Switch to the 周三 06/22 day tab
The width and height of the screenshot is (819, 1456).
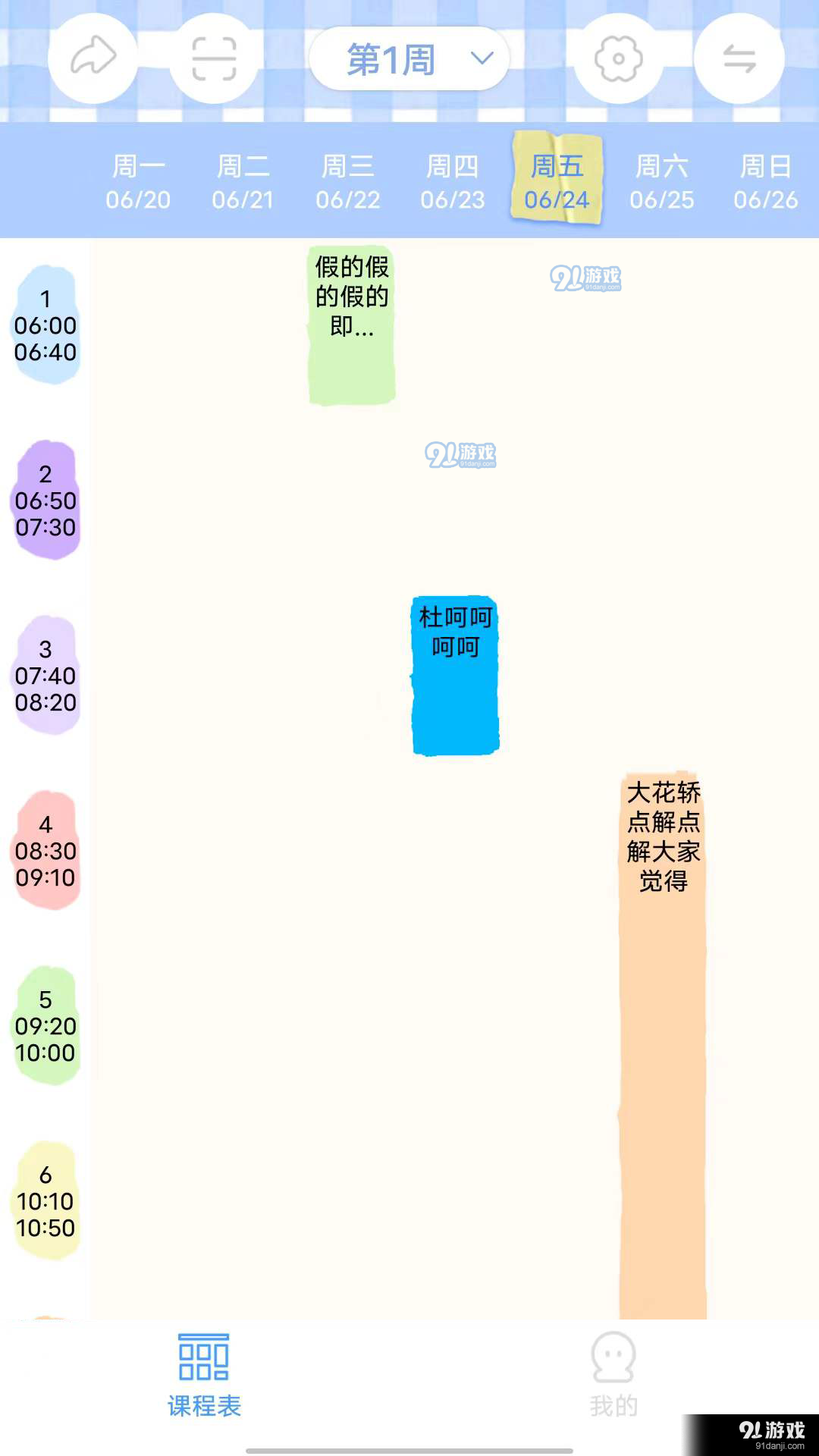coord(347,182)
